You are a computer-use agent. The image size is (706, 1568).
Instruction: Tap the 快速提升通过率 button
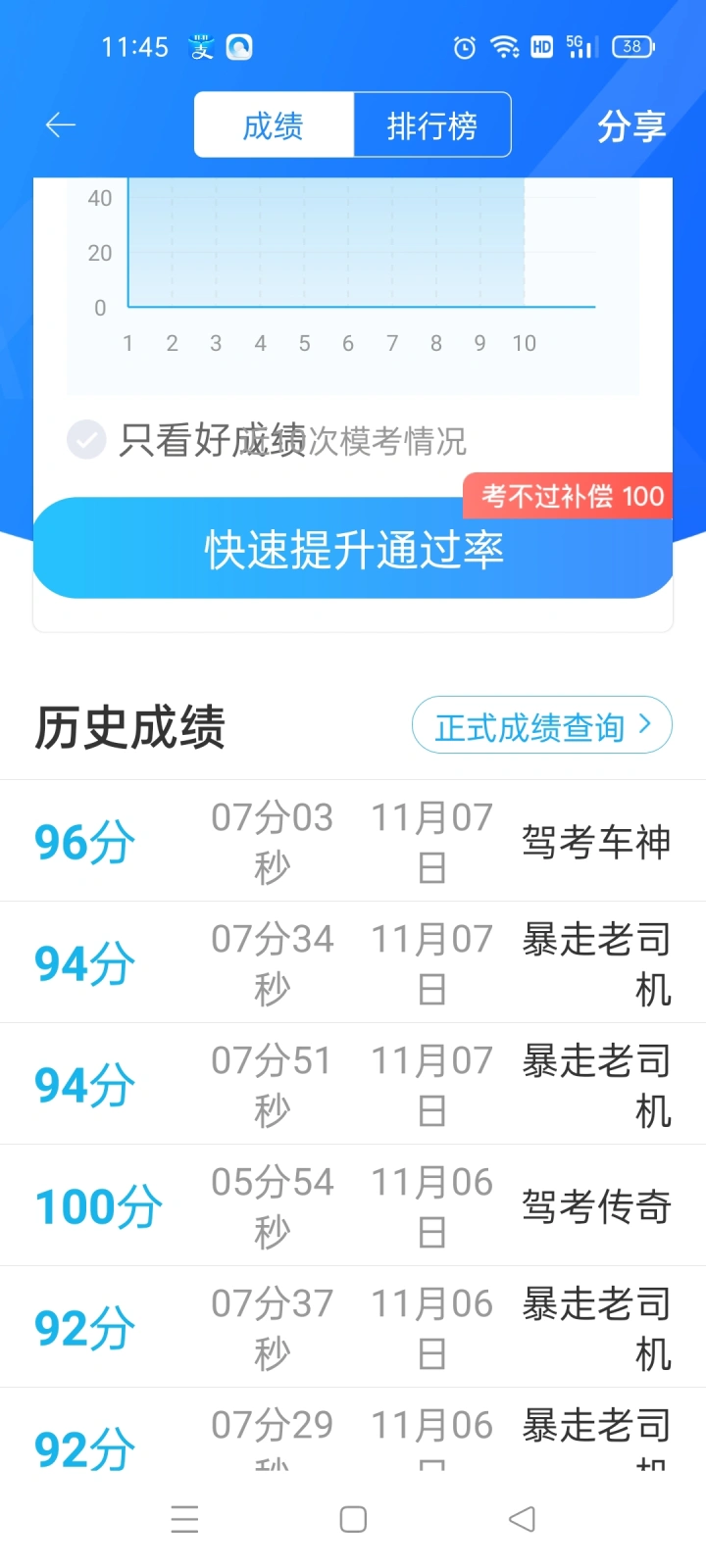pyautogui.click(x=353, y=549)
